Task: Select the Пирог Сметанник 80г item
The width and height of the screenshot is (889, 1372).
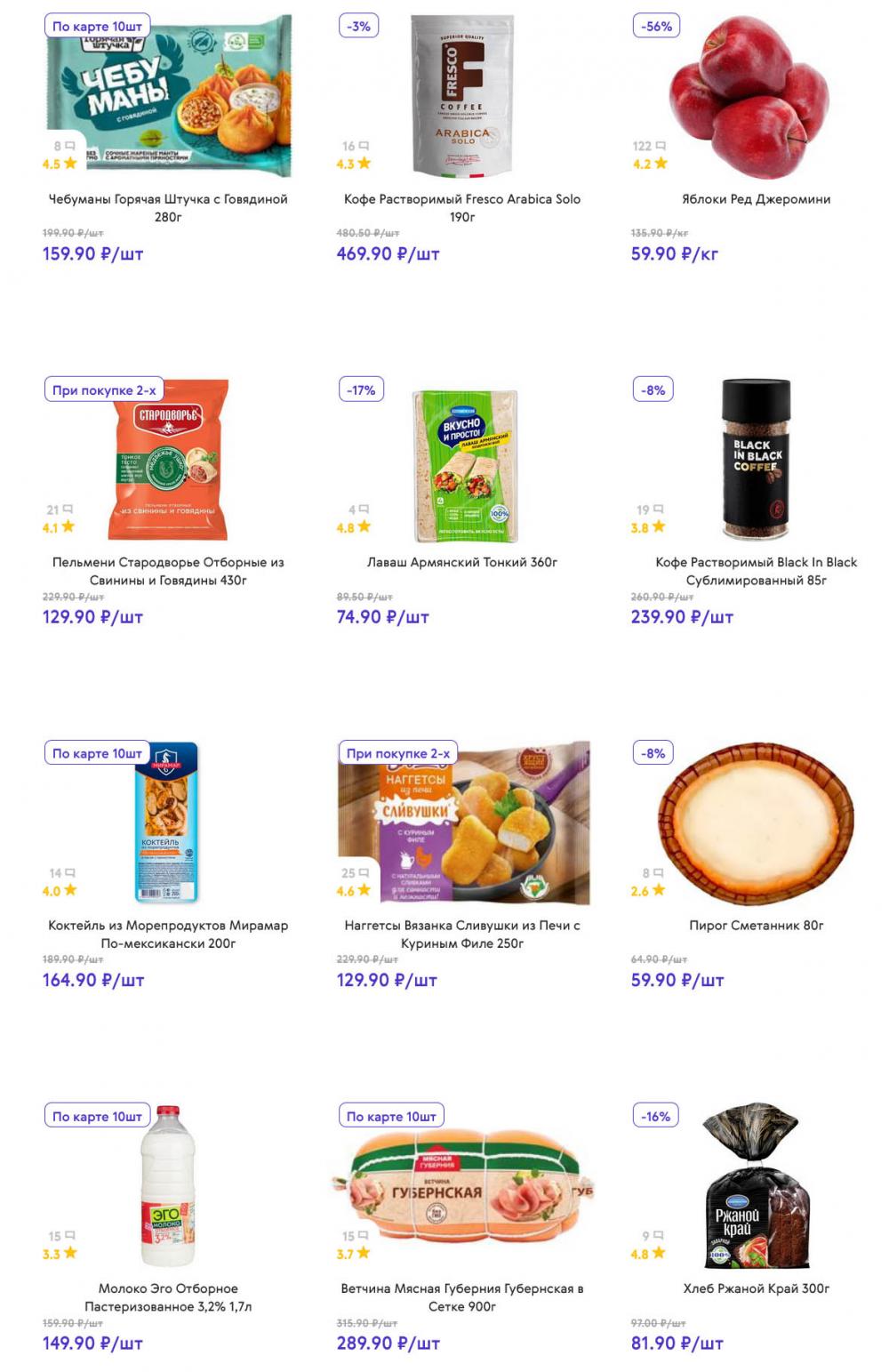Action: pos(757,823)
